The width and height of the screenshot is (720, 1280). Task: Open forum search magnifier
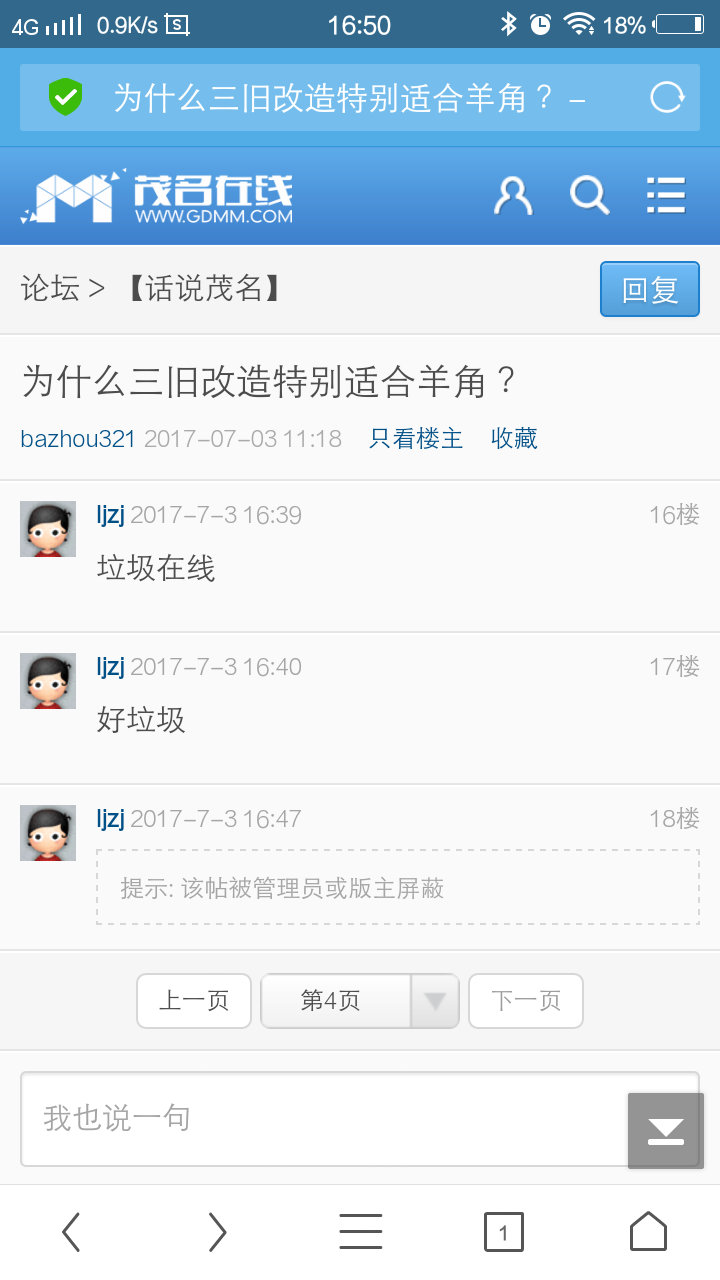coord(589,196)
